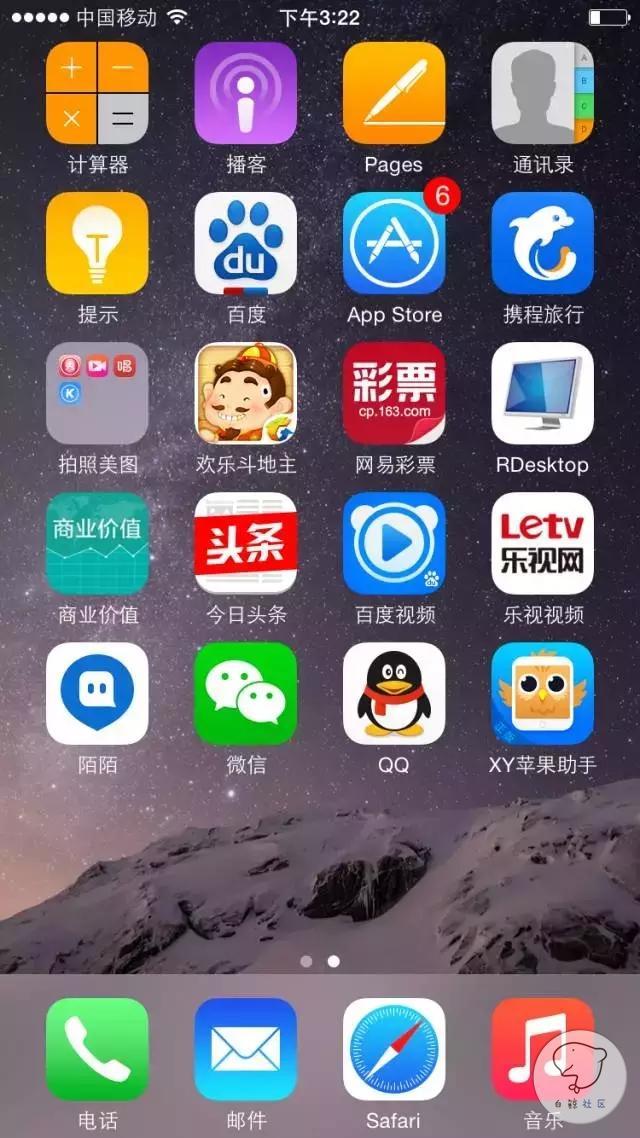
Task: Start the 欢乐斗地主 game
Action: [x=245, y=393]
